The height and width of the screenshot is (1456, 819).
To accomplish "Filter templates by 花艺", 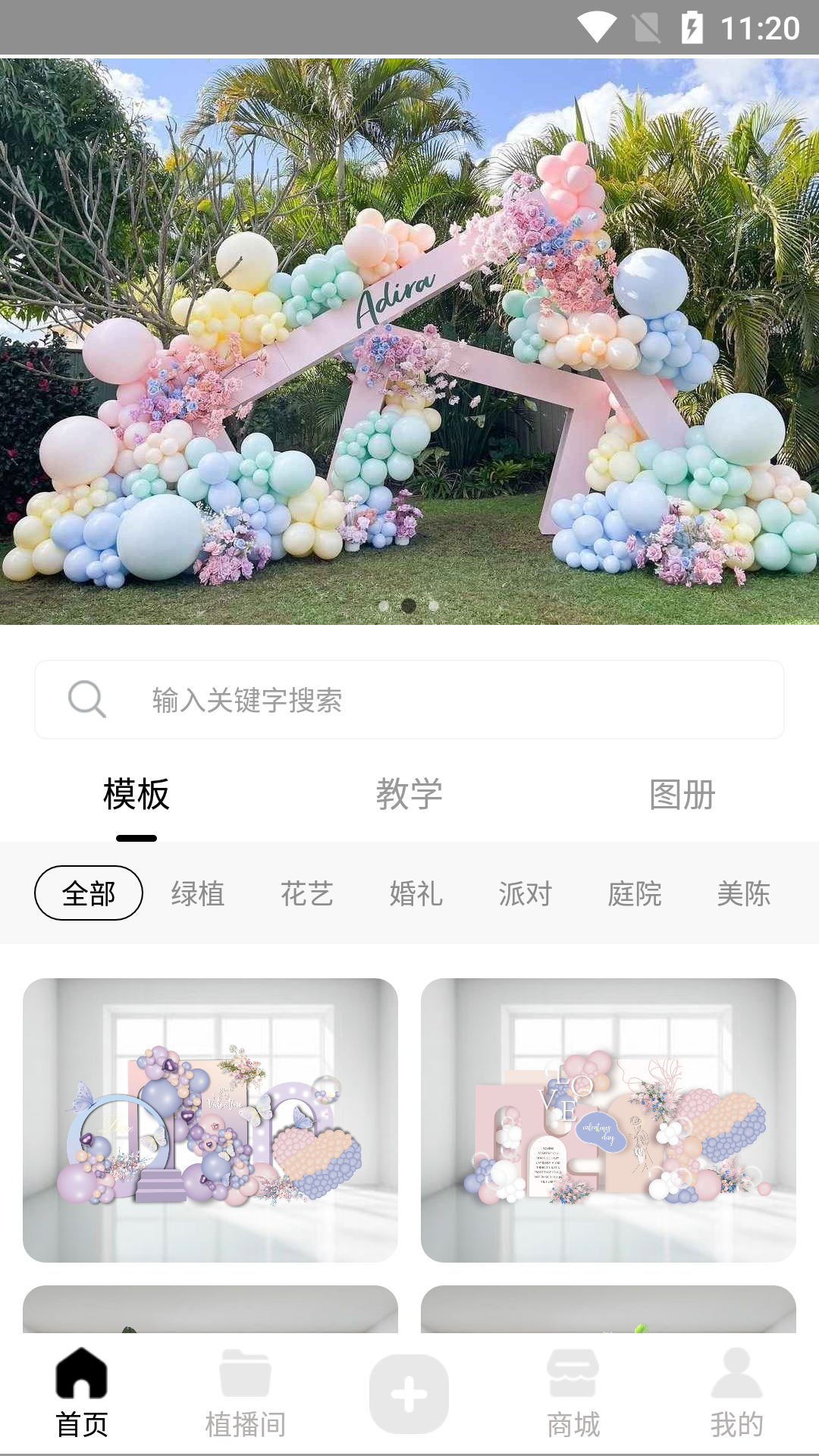I will [x=307, y=893].
